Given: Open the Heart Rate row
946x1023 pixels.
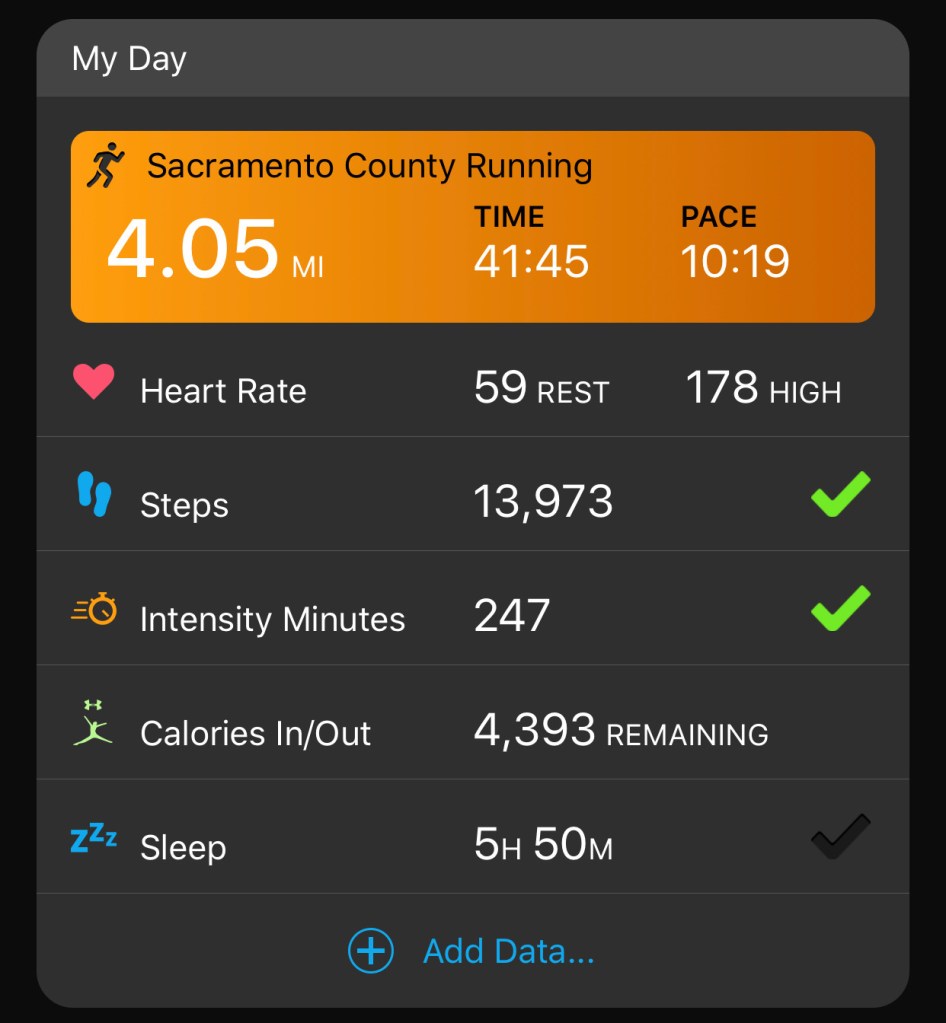Looking at the screenshot, I should point(472,390).
